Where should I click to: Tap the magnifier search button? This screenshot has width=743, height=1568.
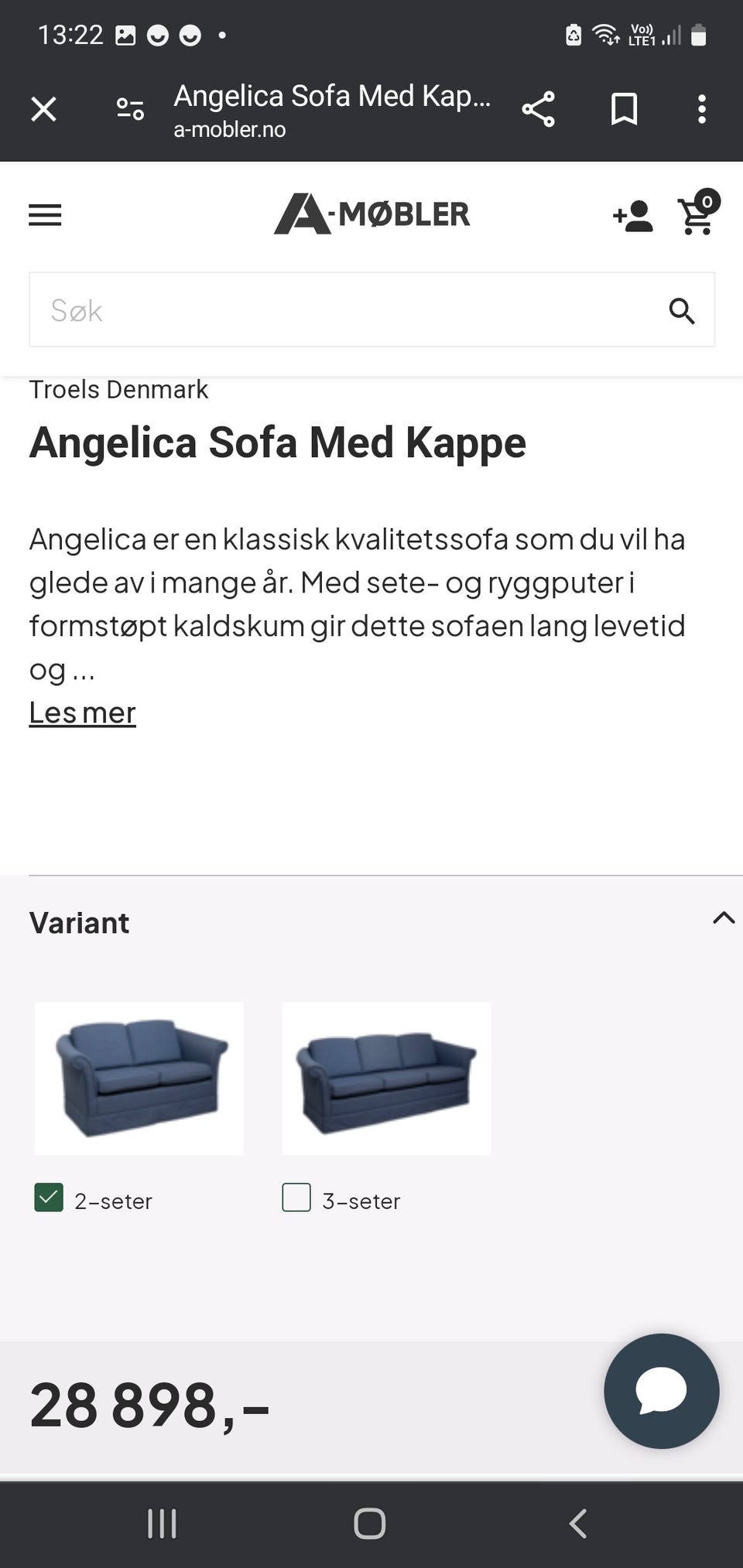pyautogui.click(x=682, y=310)
